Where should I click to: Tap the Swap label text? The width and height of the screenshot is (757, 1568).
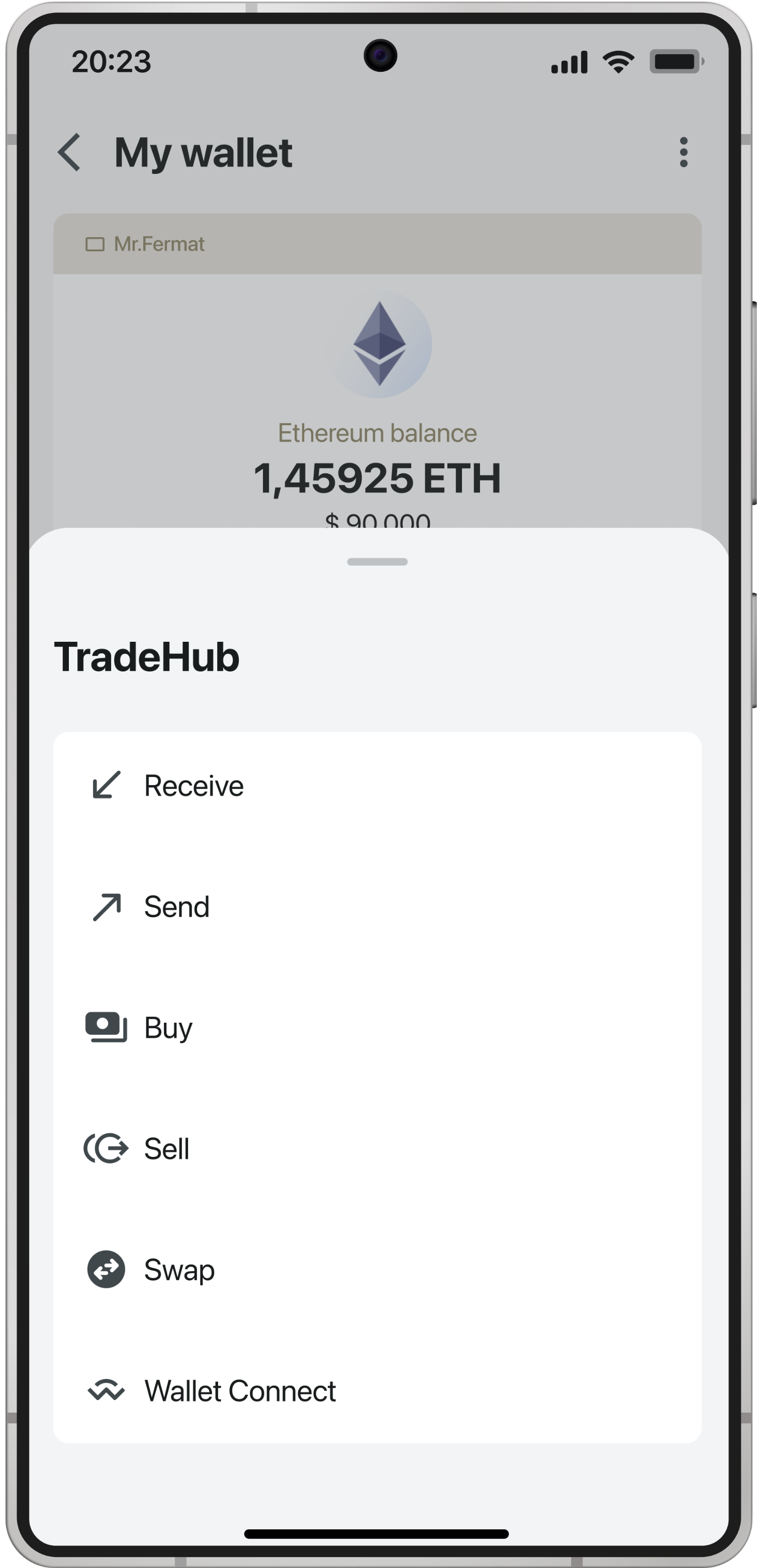point(179,1270)
